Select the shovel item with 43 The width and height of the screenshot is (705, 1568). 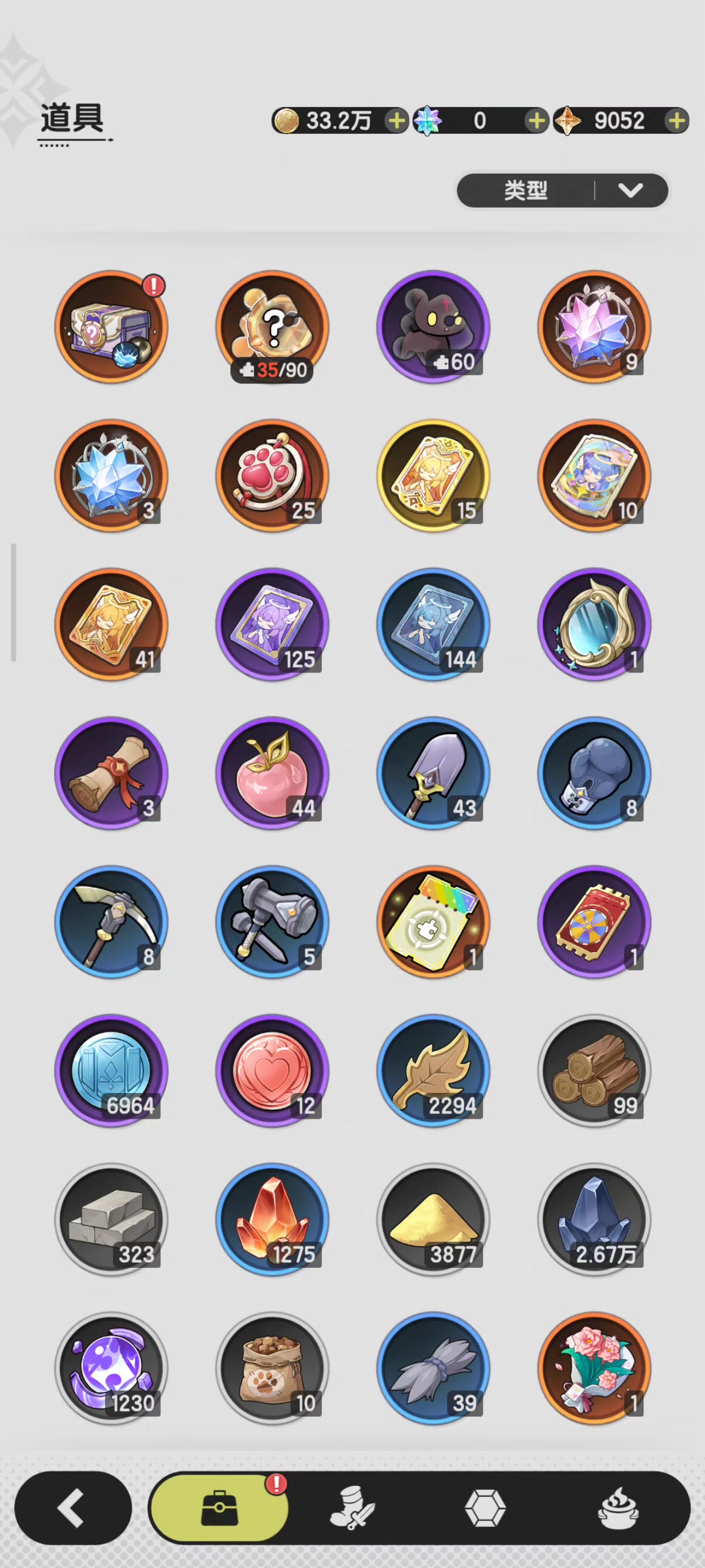click(x=434, y=773)
